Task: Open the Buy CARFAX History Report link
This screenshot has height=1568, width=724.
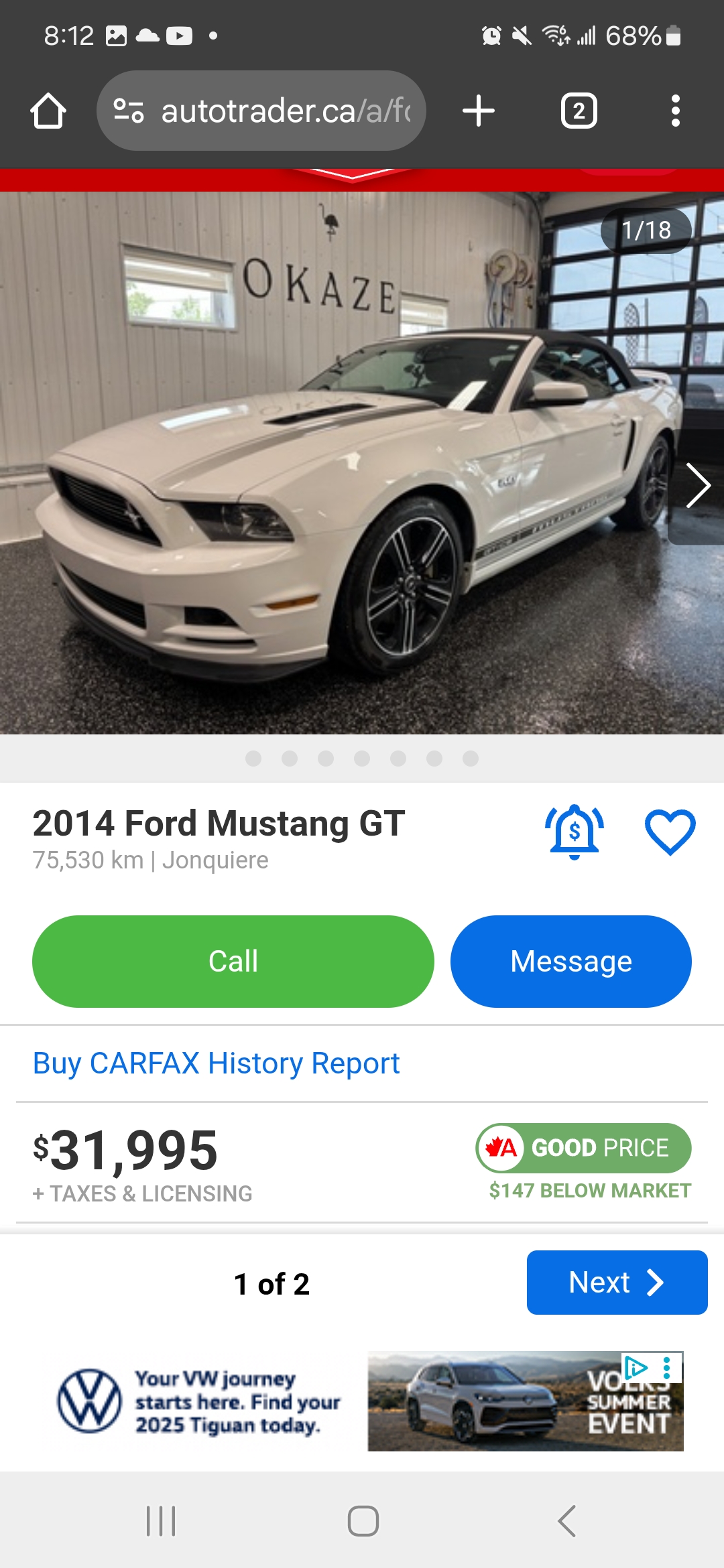Action: click(216, 1063)
